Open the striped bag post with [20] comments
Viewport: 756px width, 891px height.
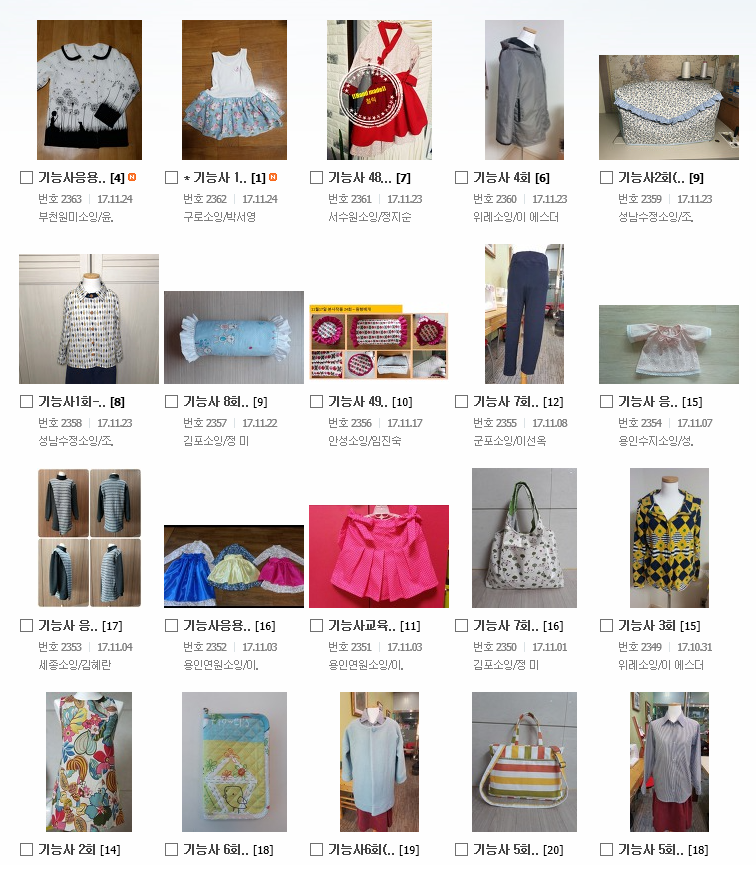click(524, 762)
